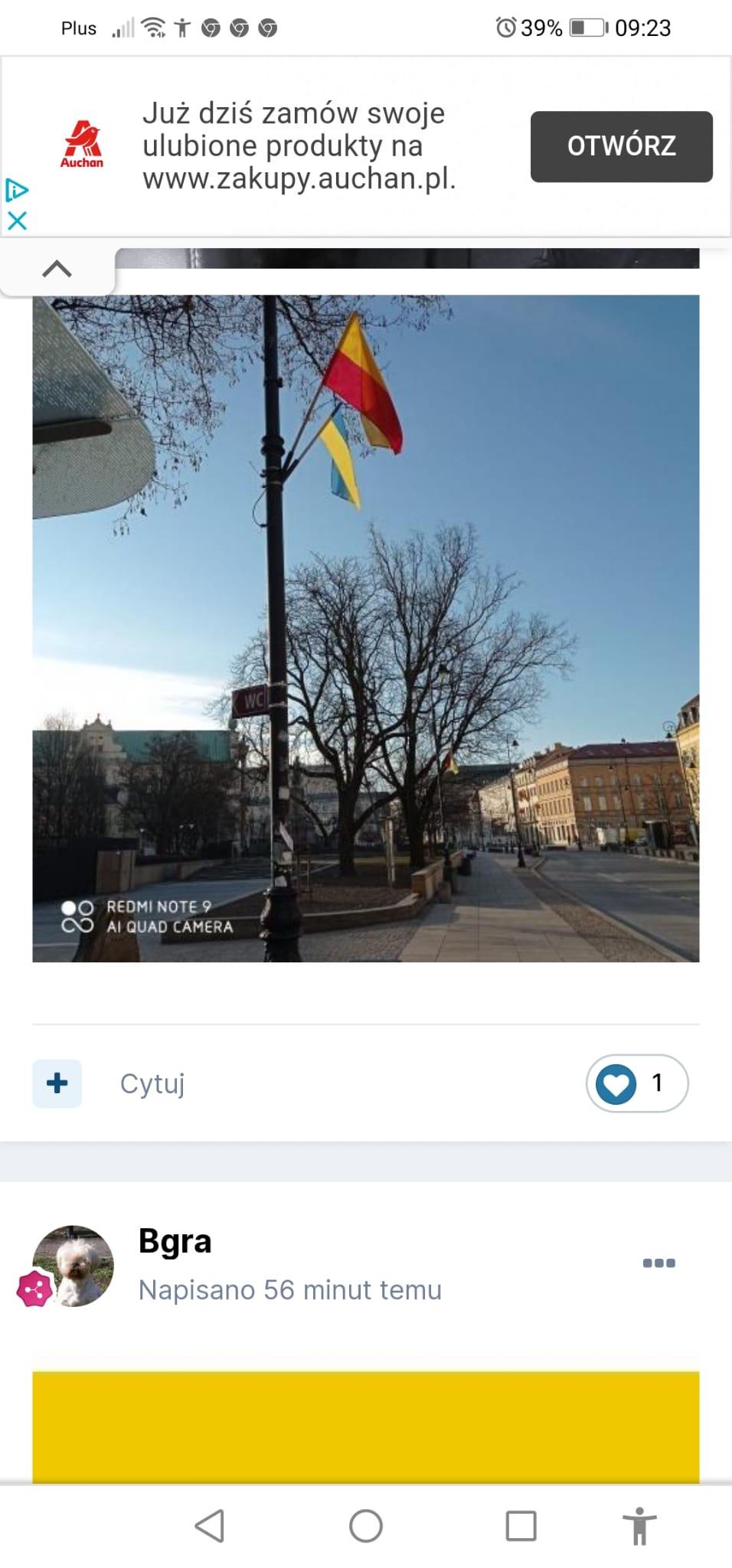Open Bgra's profile by username
This screenshot has height=1568, width=732.
click(175, 1241)
